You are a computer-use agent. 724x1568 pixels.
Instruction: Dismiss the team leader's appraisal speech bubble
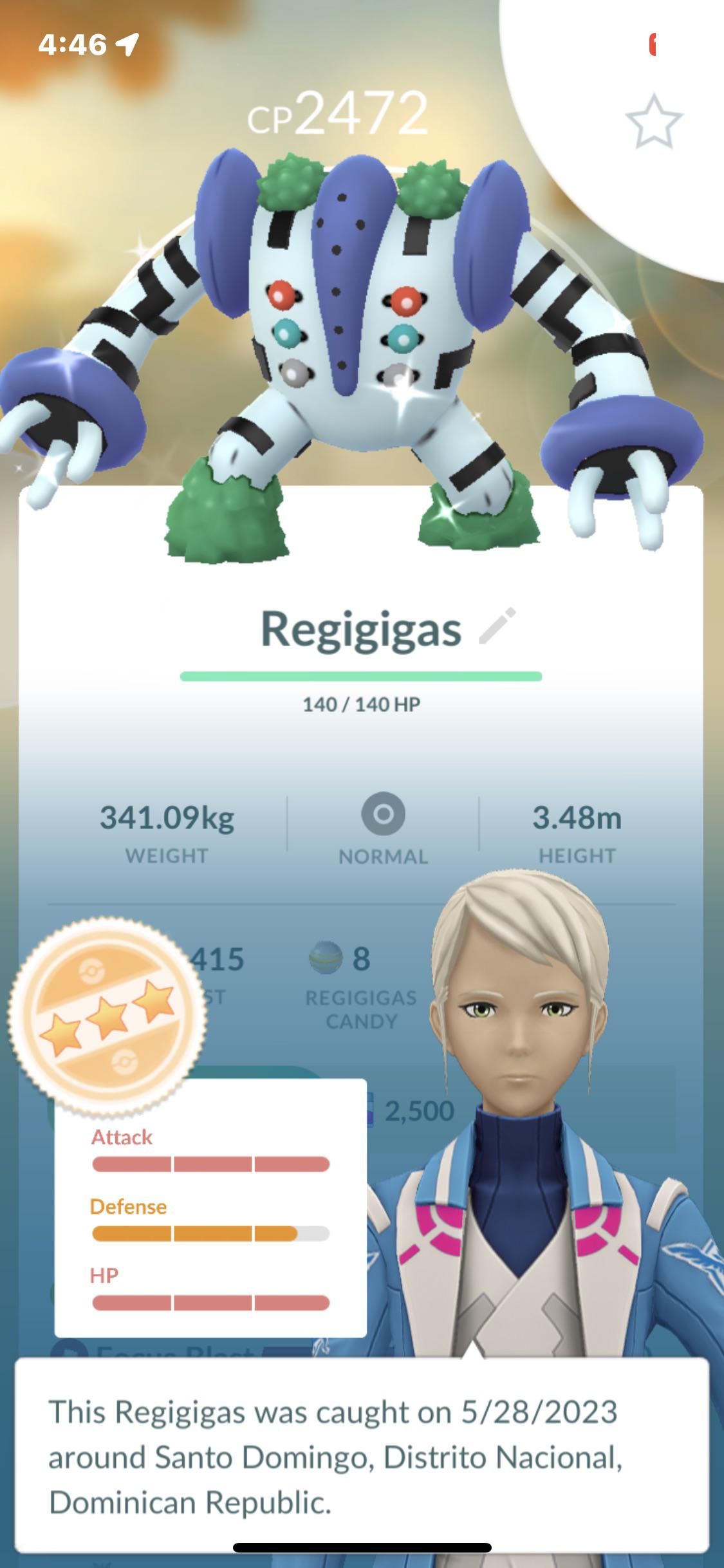pyautogui.click(x=360, y=1457)
